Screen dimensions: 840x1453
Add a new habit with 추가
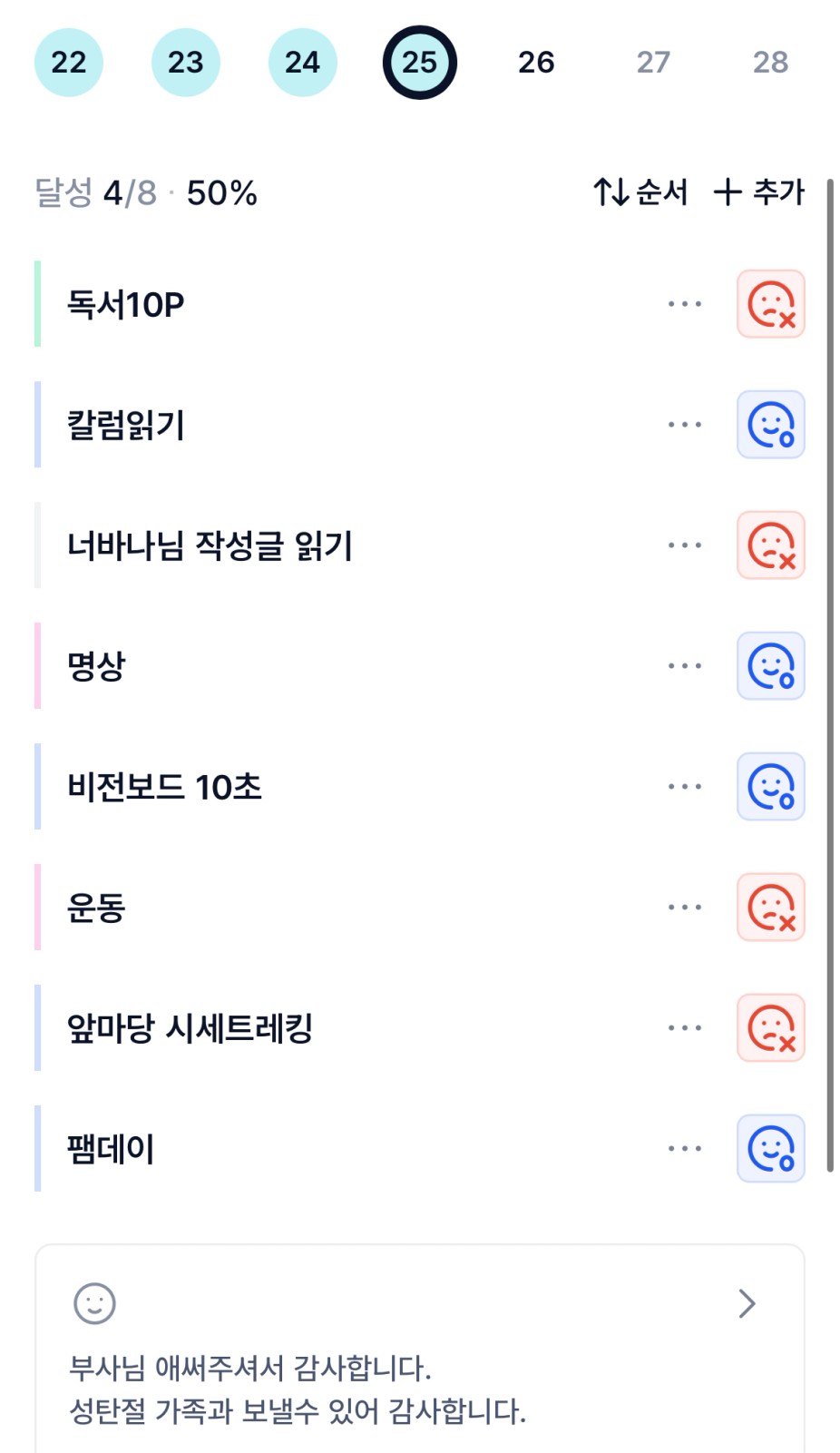click(x=759, y=191)
